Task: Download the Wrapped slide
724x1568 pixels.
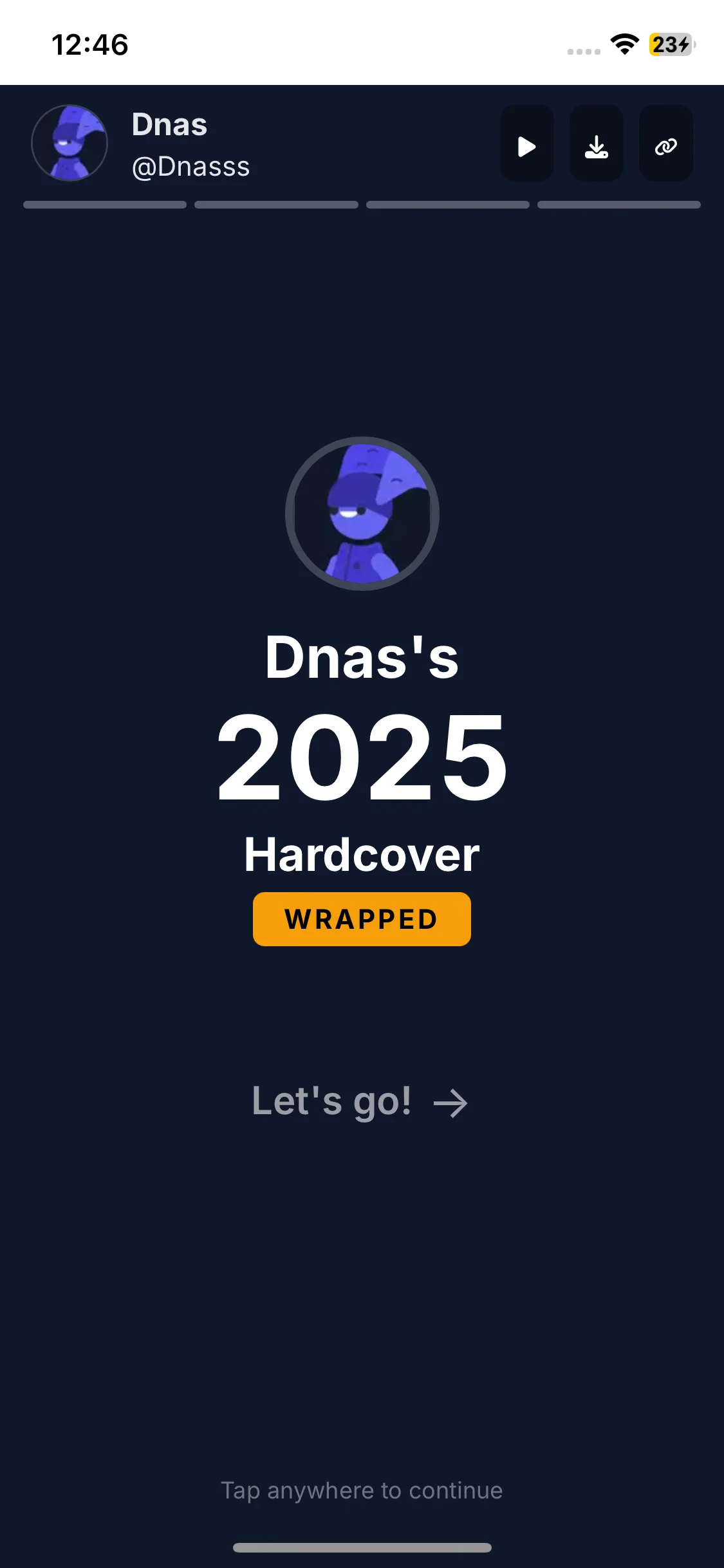Action: pos(597,144)
